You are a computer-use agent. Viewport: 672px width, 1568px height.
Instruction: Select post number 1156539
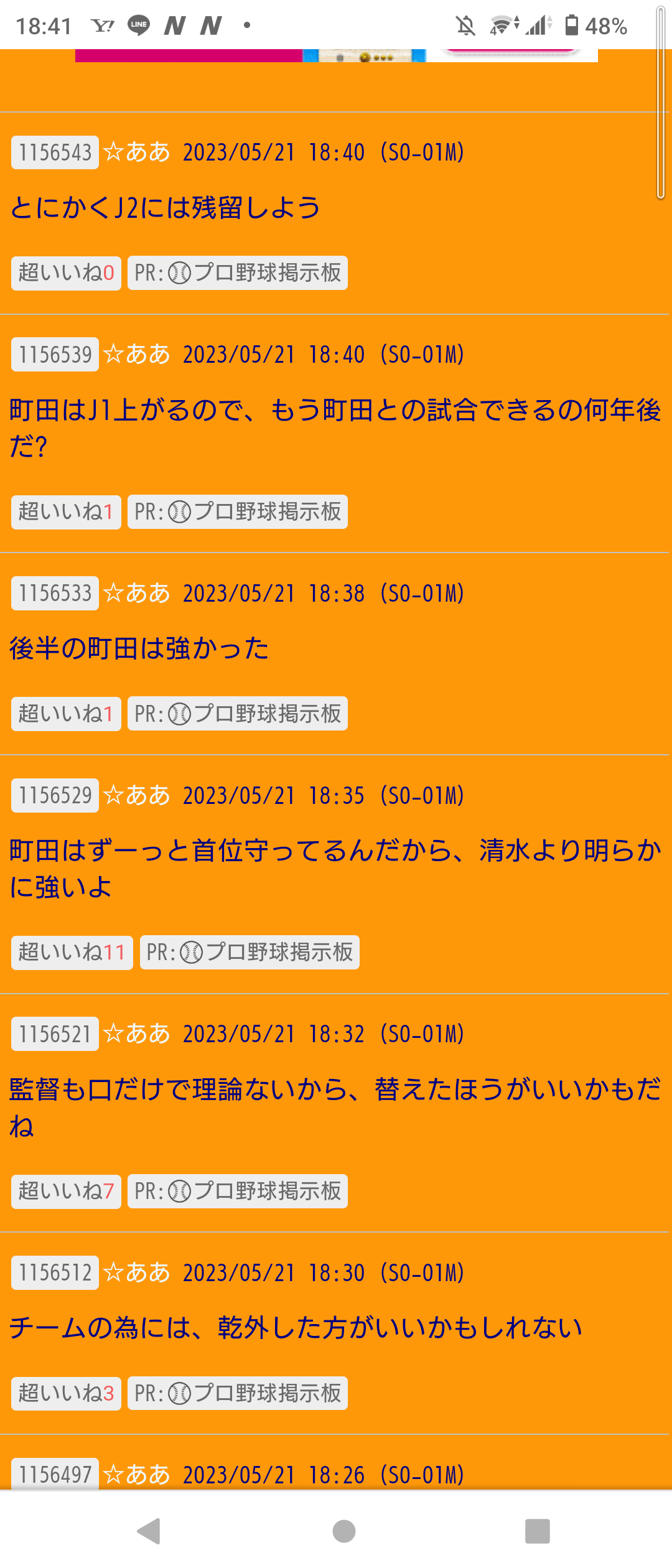click(x=55, y=355)
